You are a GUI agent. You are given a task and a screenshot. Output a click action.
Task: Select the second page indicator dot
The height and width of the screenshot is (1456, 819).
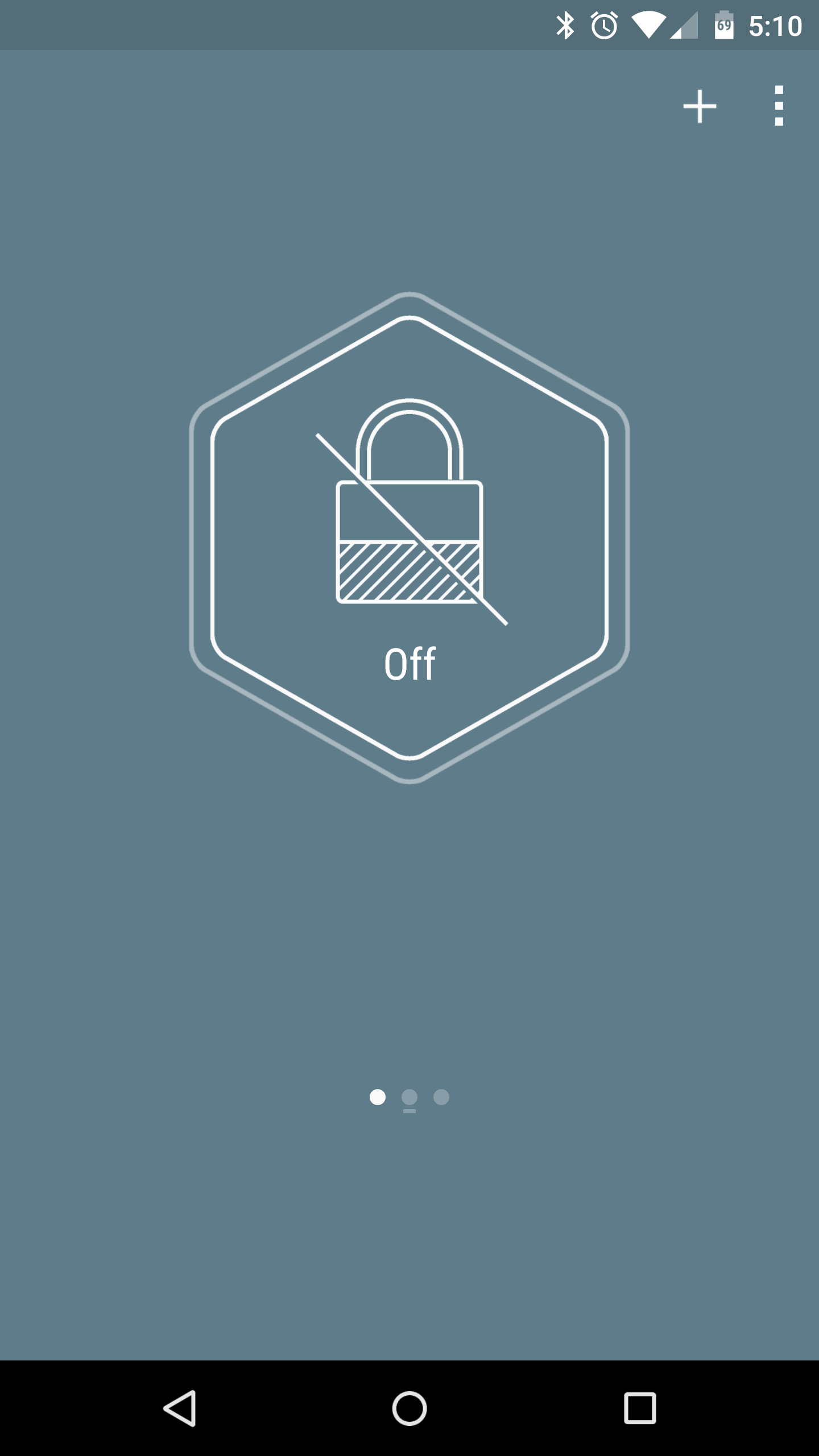coord(411,1098)
